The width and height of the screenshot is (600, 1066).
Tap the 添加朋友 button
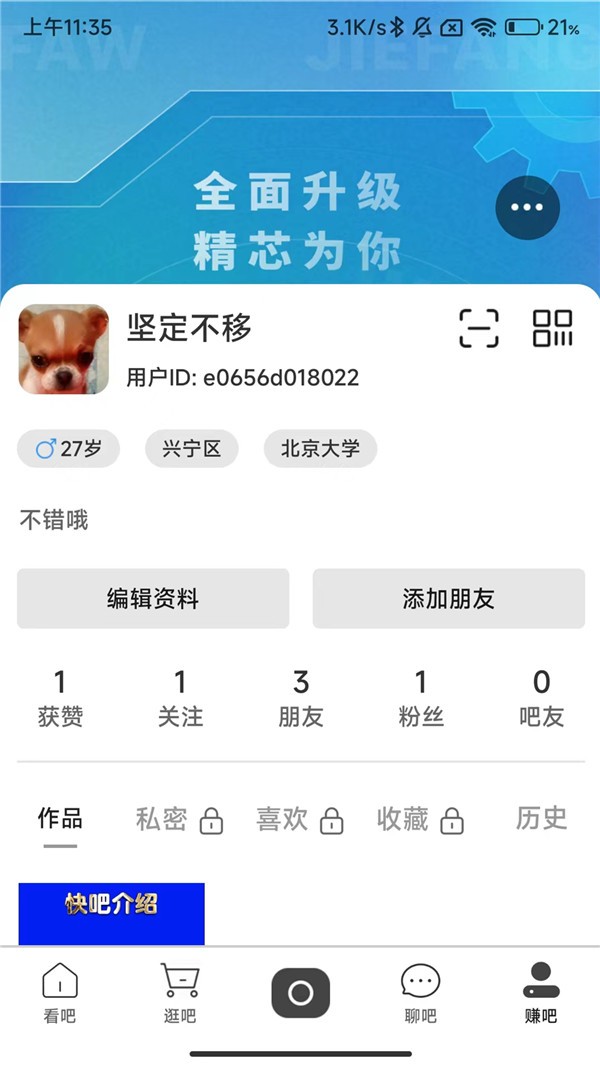click(x=448, y=599)
